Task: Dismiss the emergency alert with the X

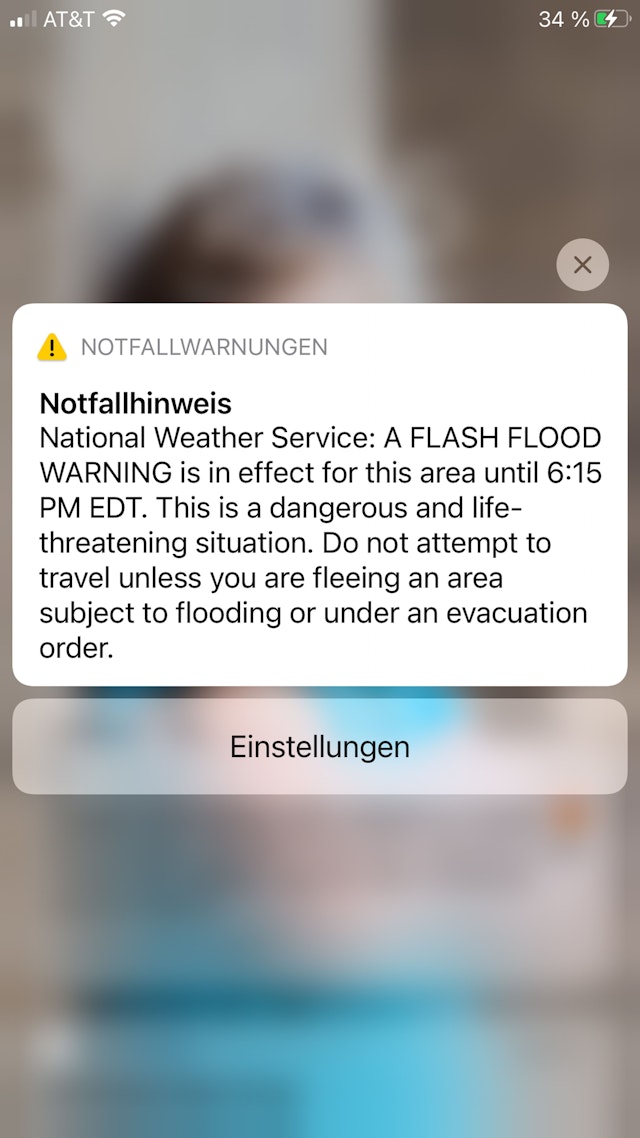Action: 582,265
